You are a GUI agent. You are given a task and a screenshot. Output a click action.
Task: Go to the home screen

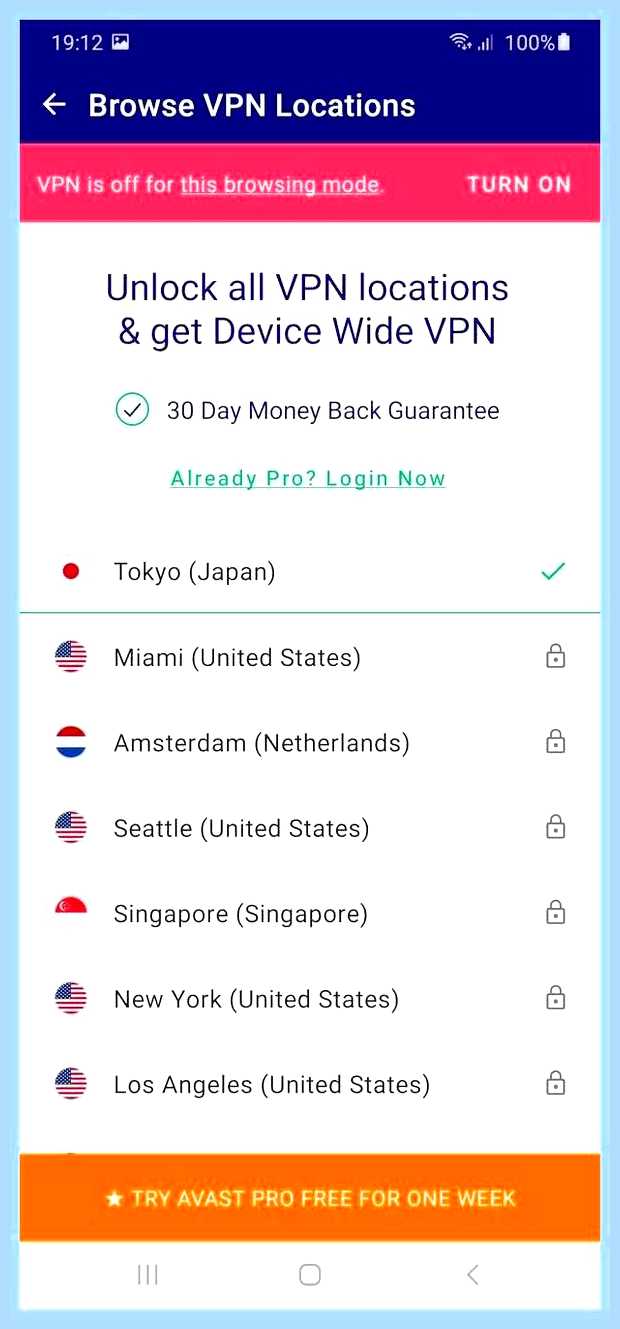pos(310,1274)
